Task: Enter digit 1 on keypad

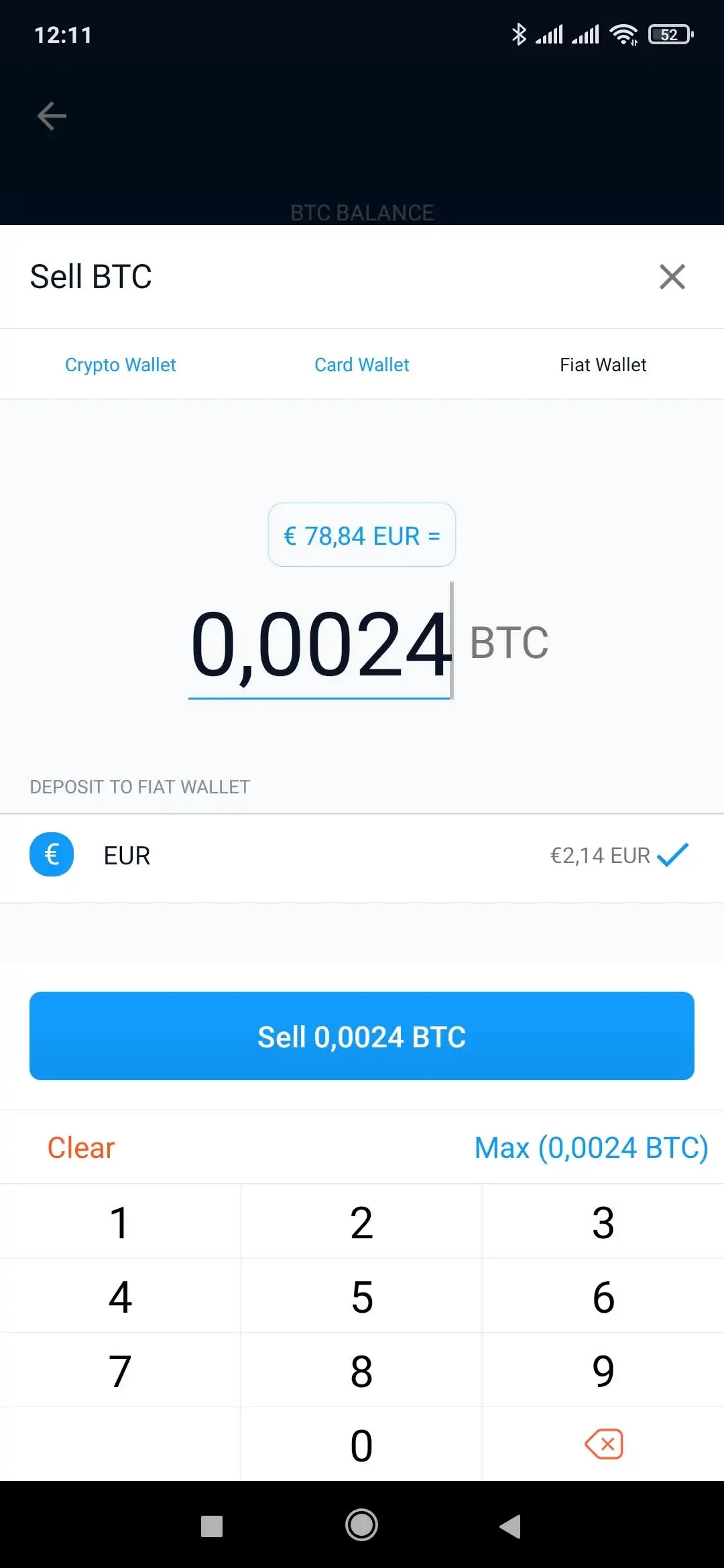Action: 120,1222
